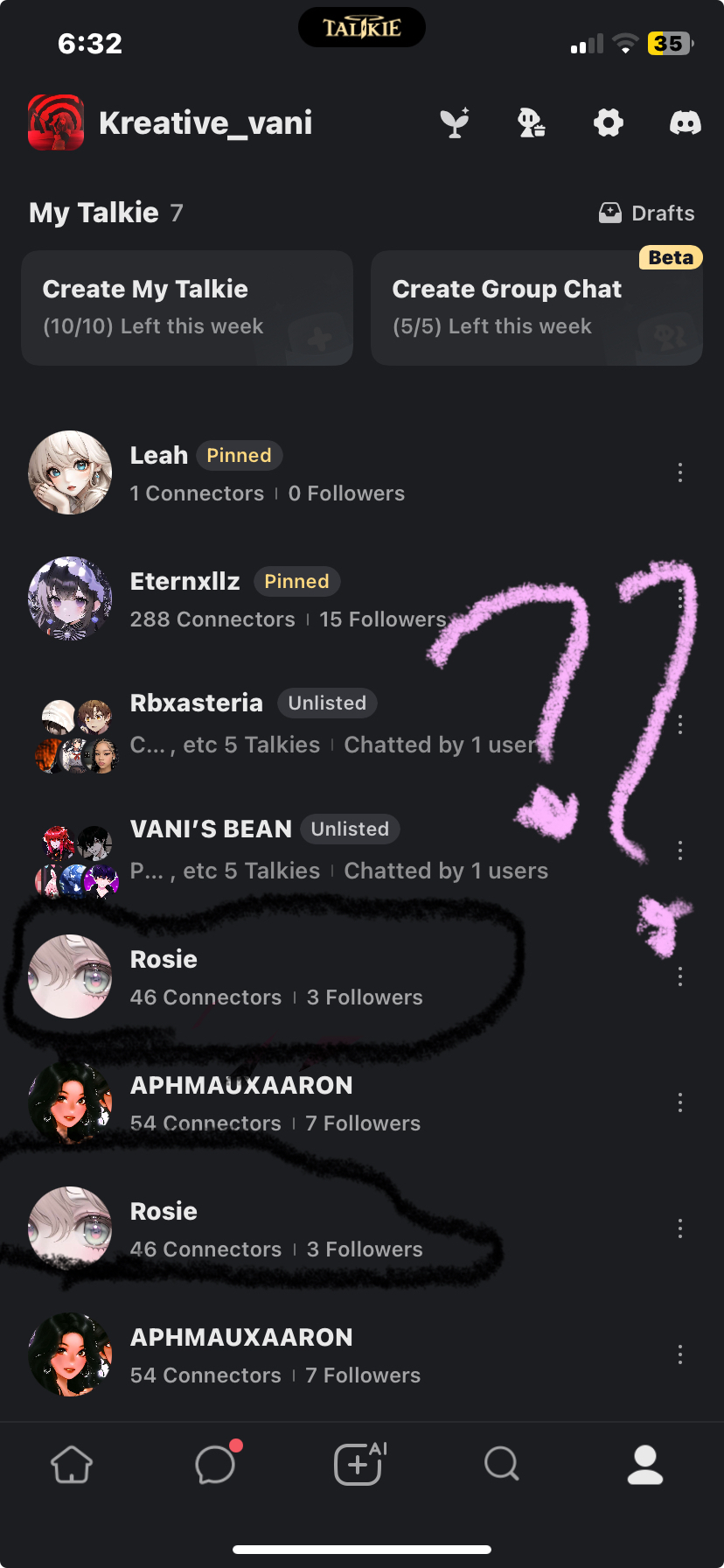Open the Discord link icon
The width and height of the screenshot is (724, 1568).
click(685, 122)
